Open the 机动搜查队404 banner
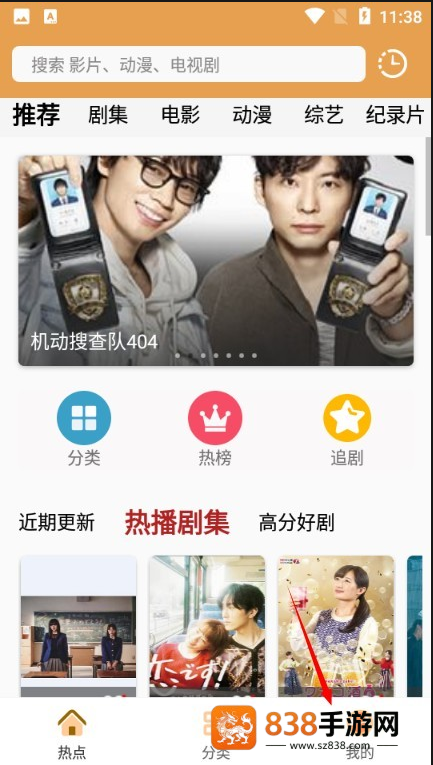This screenshot has height=765, width=433. [216, 261]
